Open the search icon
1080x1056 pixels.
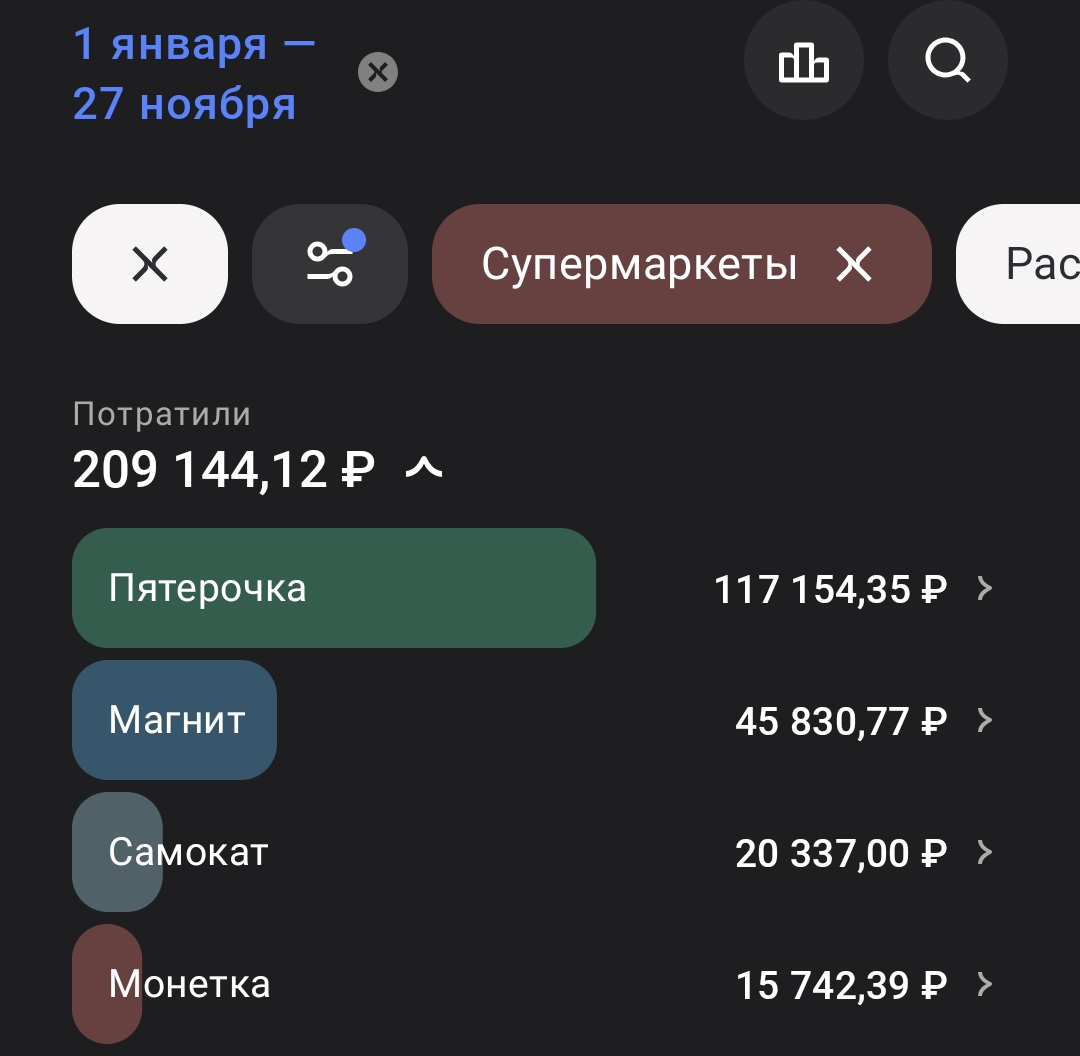coord(948,61)
